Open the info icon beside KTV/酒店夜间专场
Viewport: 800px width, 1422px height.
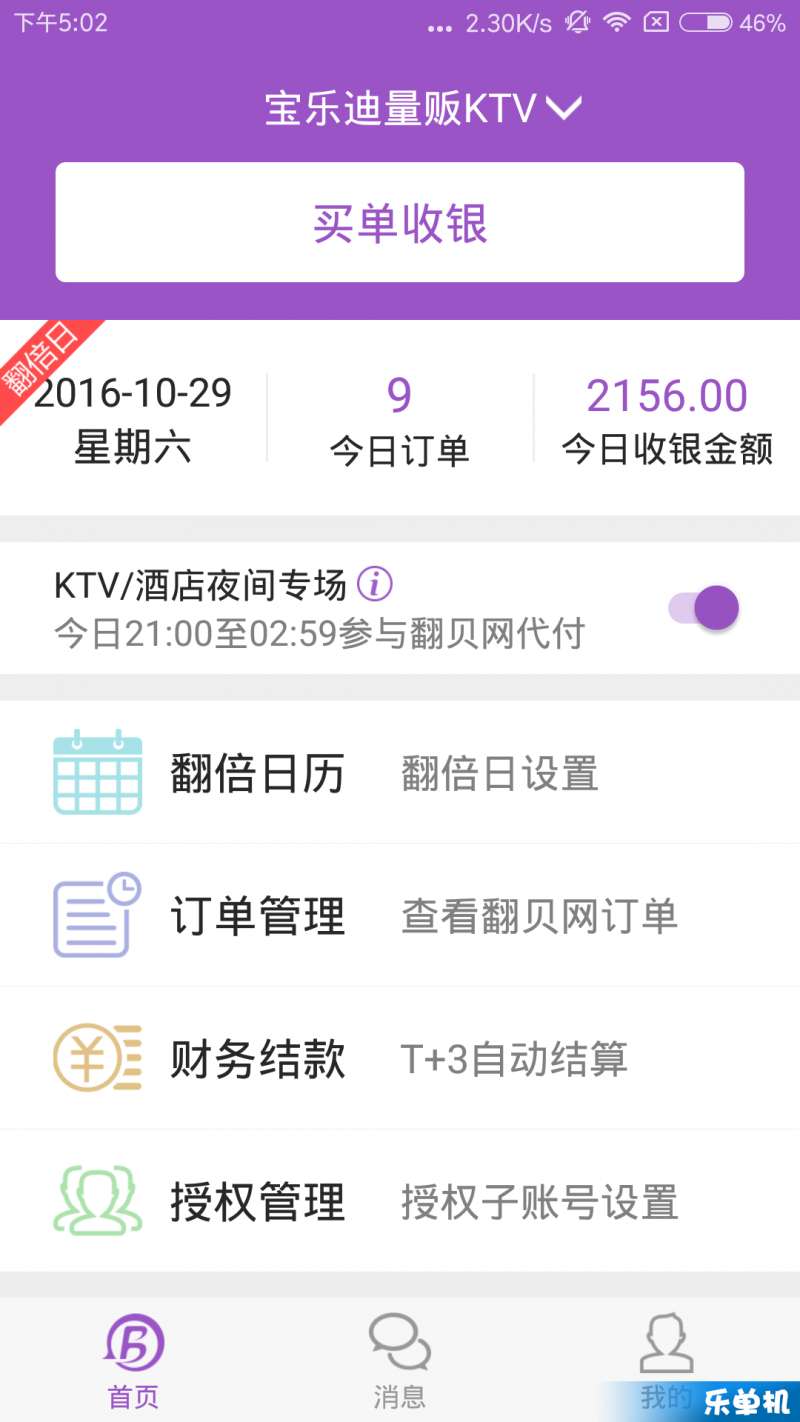pyautogui.click(x=375, y=584)
